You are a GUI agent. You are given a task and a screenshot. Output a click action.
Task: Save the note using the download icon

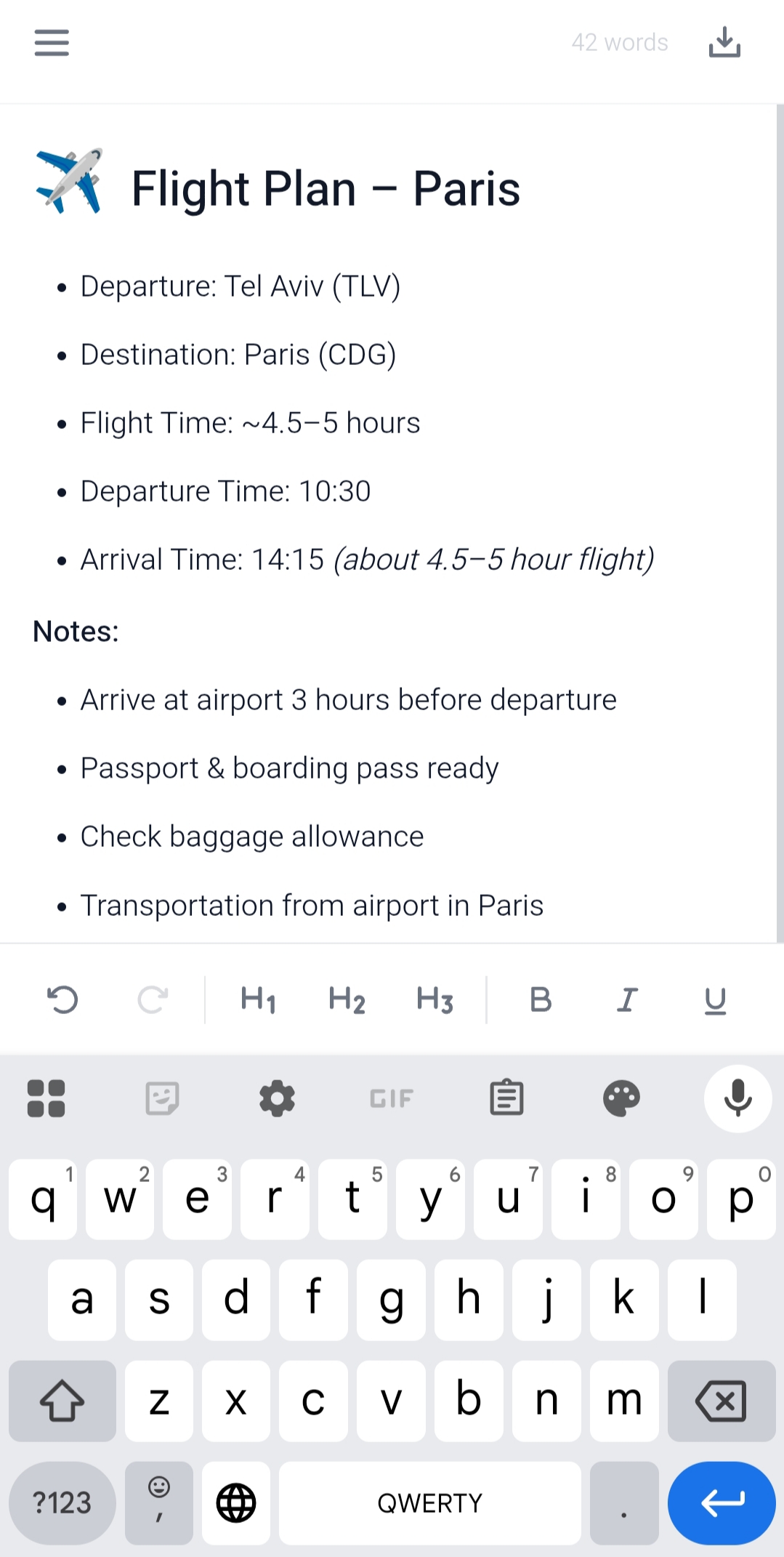(724, 43)
